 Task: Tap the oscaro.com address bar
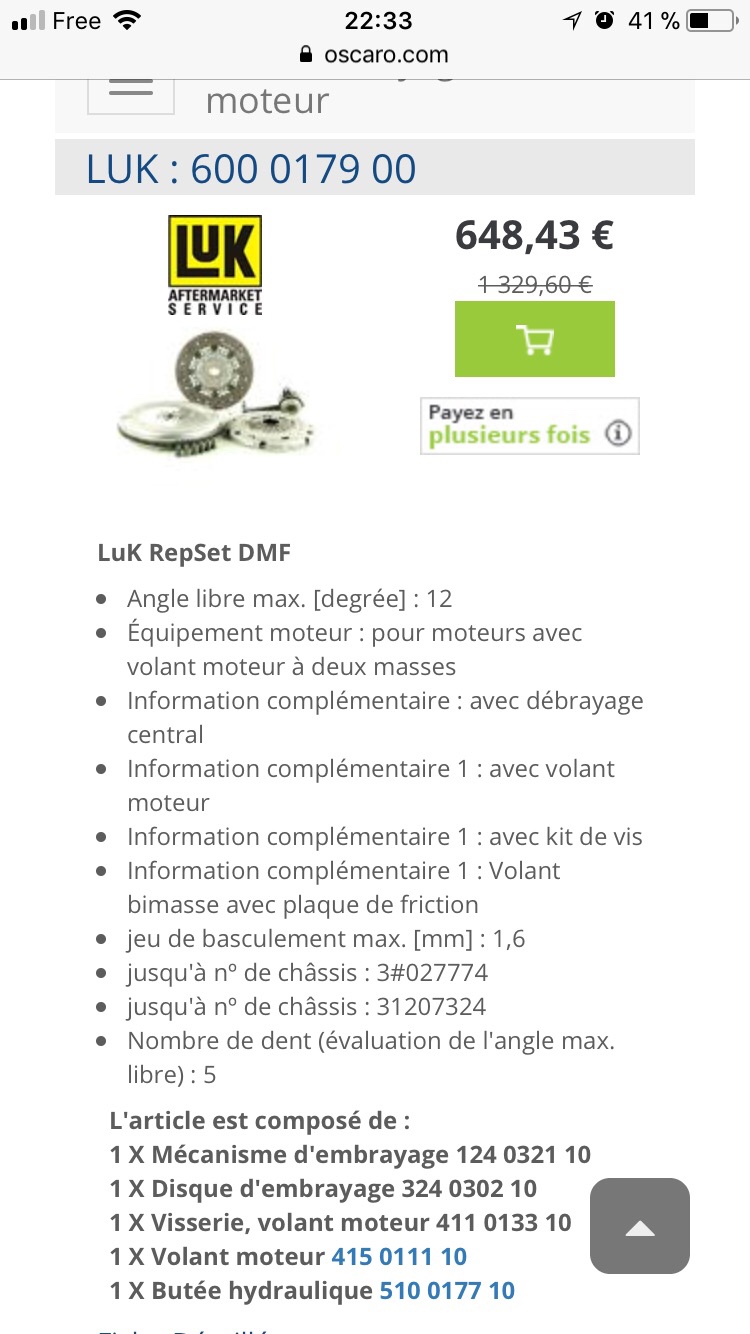coord(375,55)
